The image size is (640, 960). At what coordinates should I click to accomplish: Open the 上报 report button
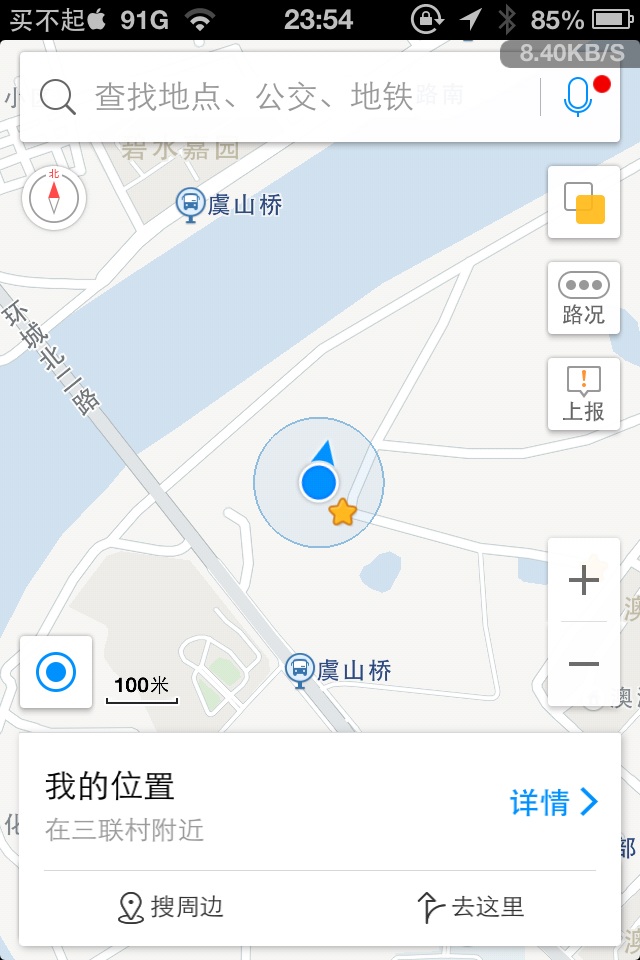tap(584, 394)
